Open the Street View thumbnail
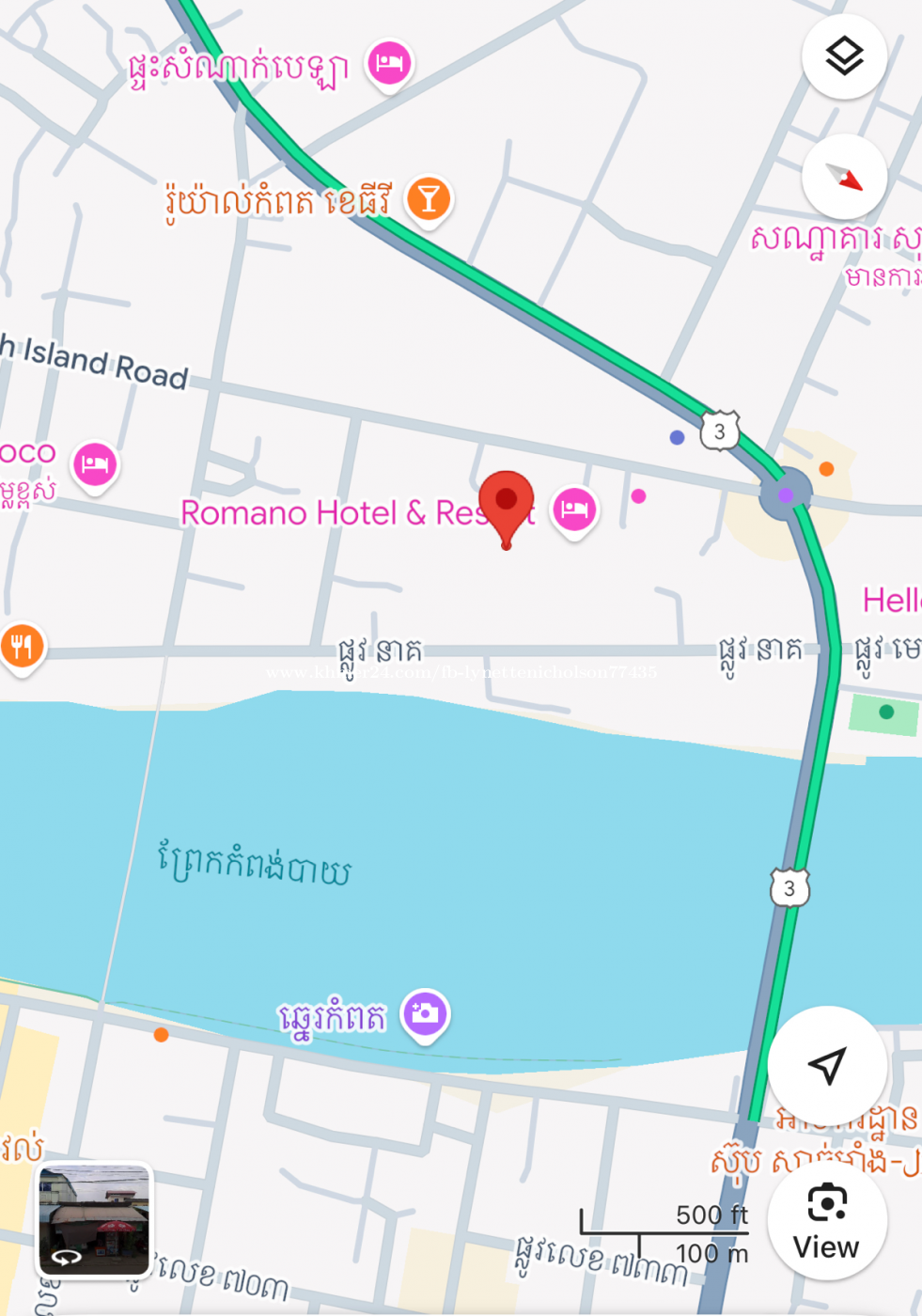922x1316 pixels. coord(94,1220)
